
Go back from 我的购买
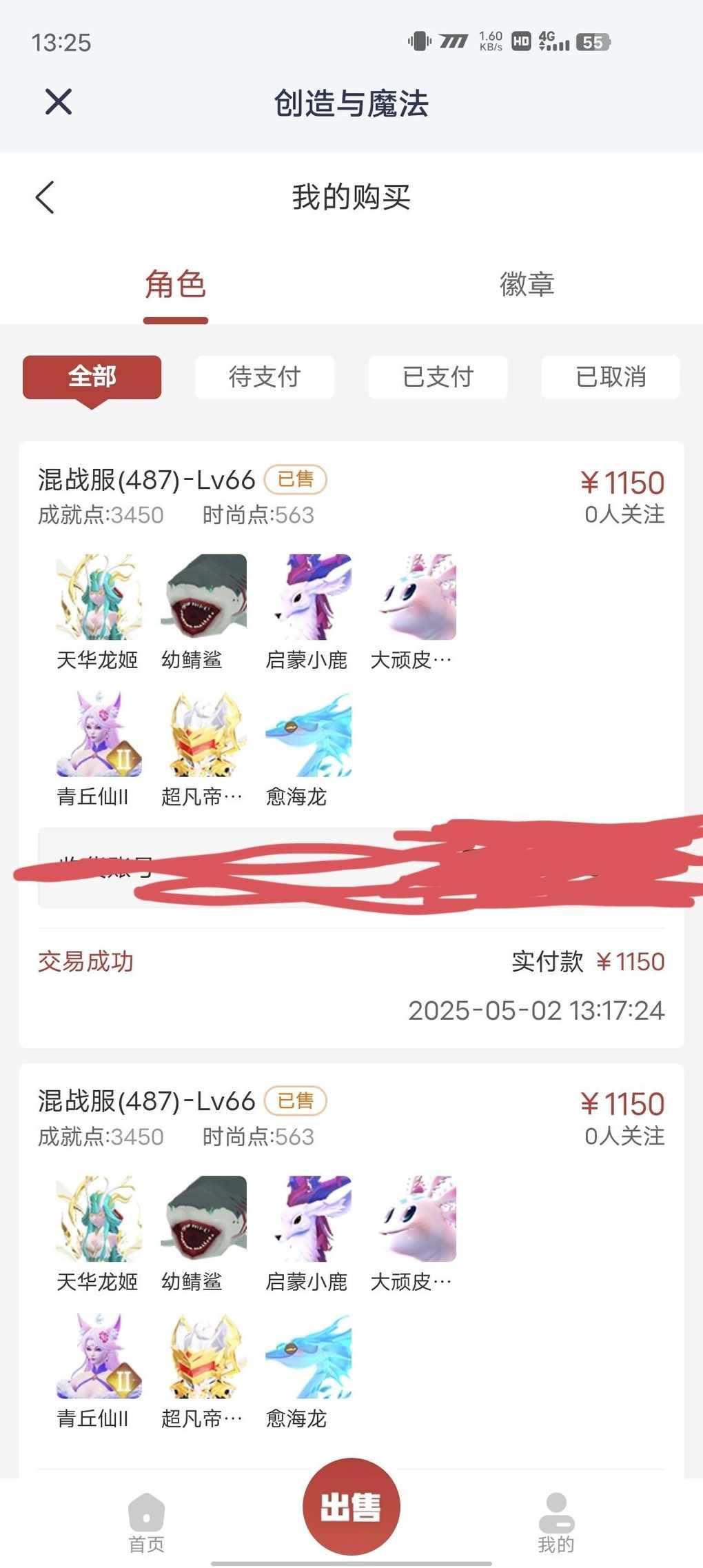pos(45,198)
